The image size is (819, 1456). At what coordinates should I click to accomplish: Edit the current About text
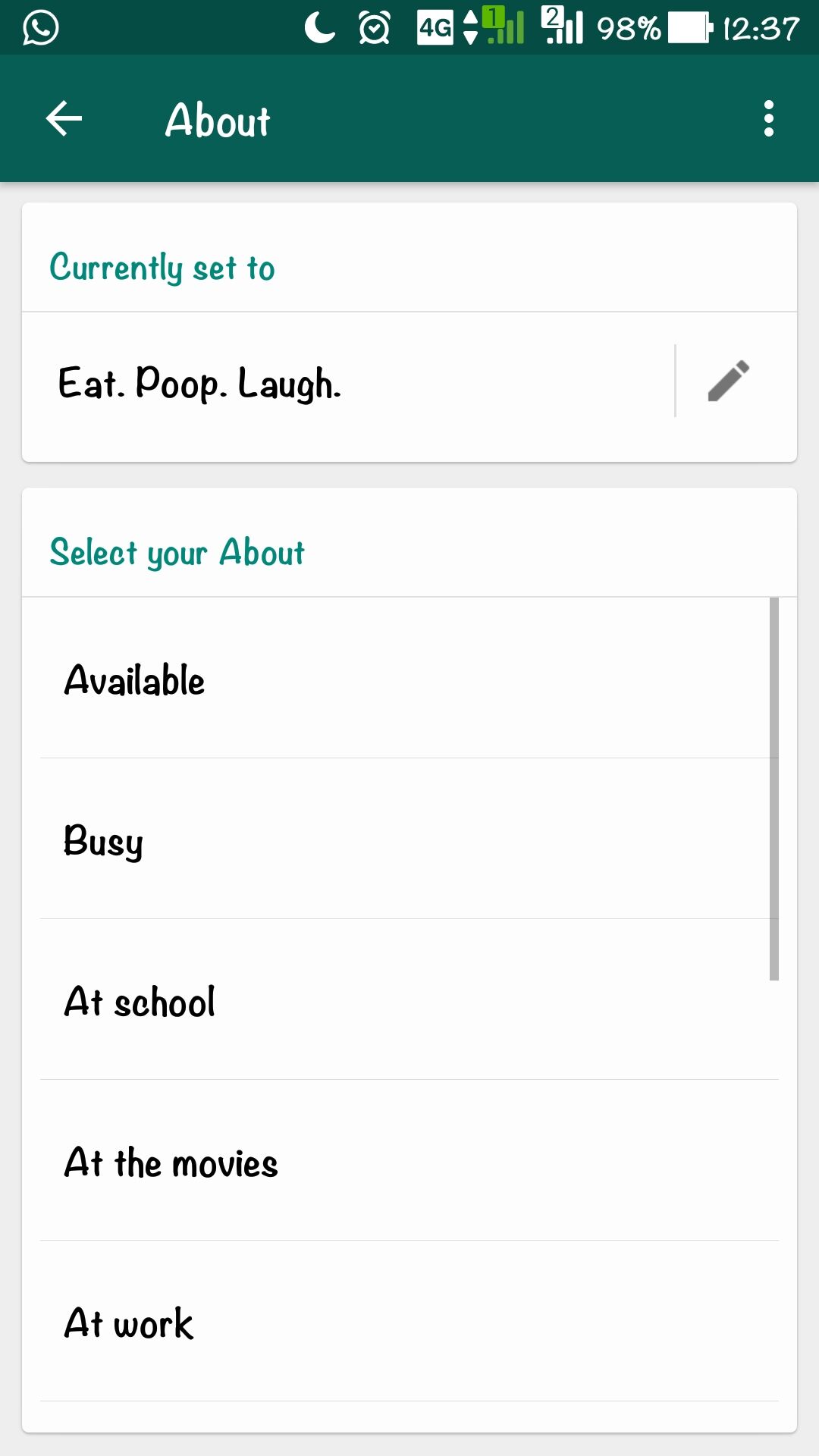click(x=728, y=381)
